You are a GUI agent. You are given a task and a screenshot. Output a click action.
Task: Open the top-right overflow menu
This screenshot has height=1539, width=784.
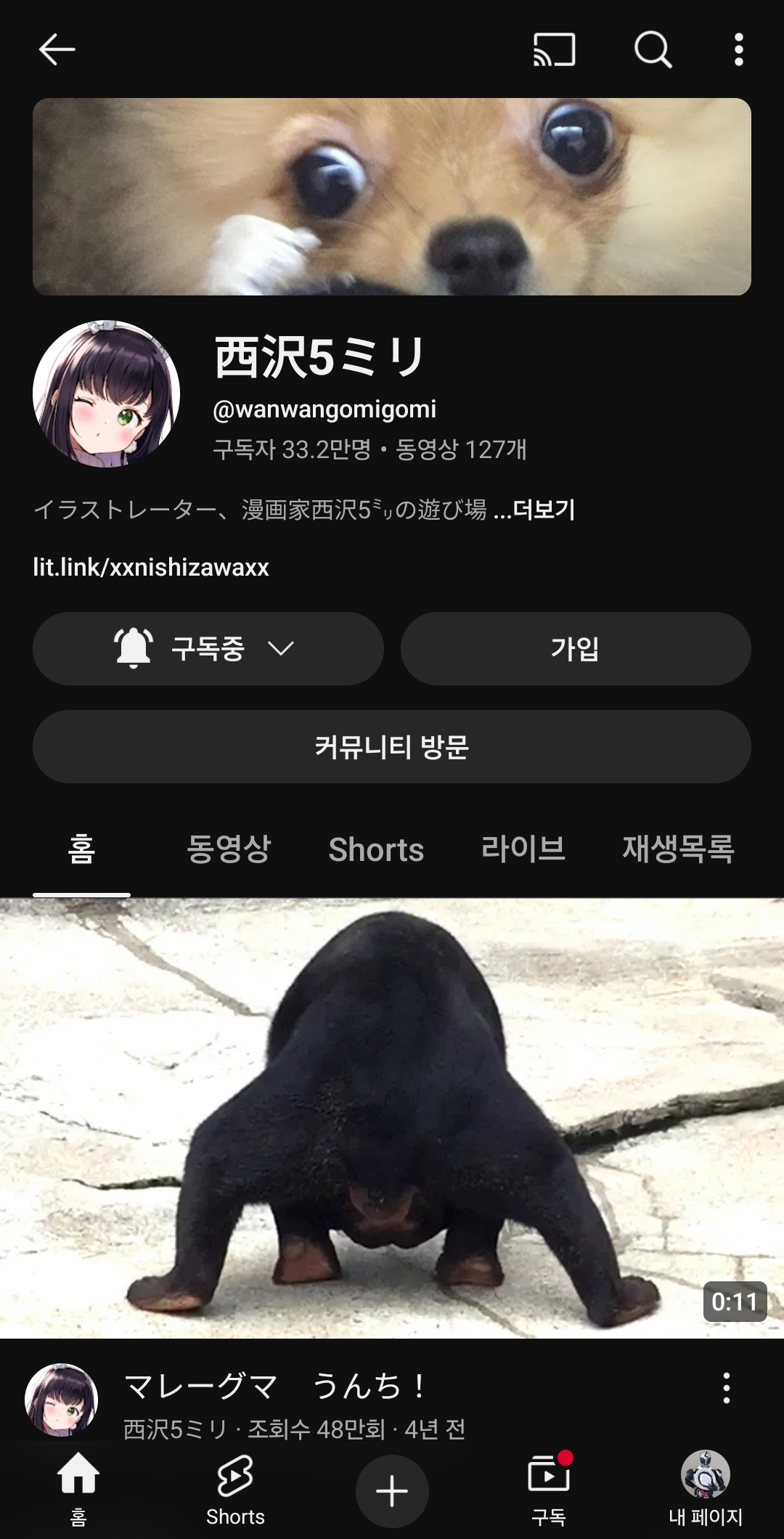[x=738, y=49]
